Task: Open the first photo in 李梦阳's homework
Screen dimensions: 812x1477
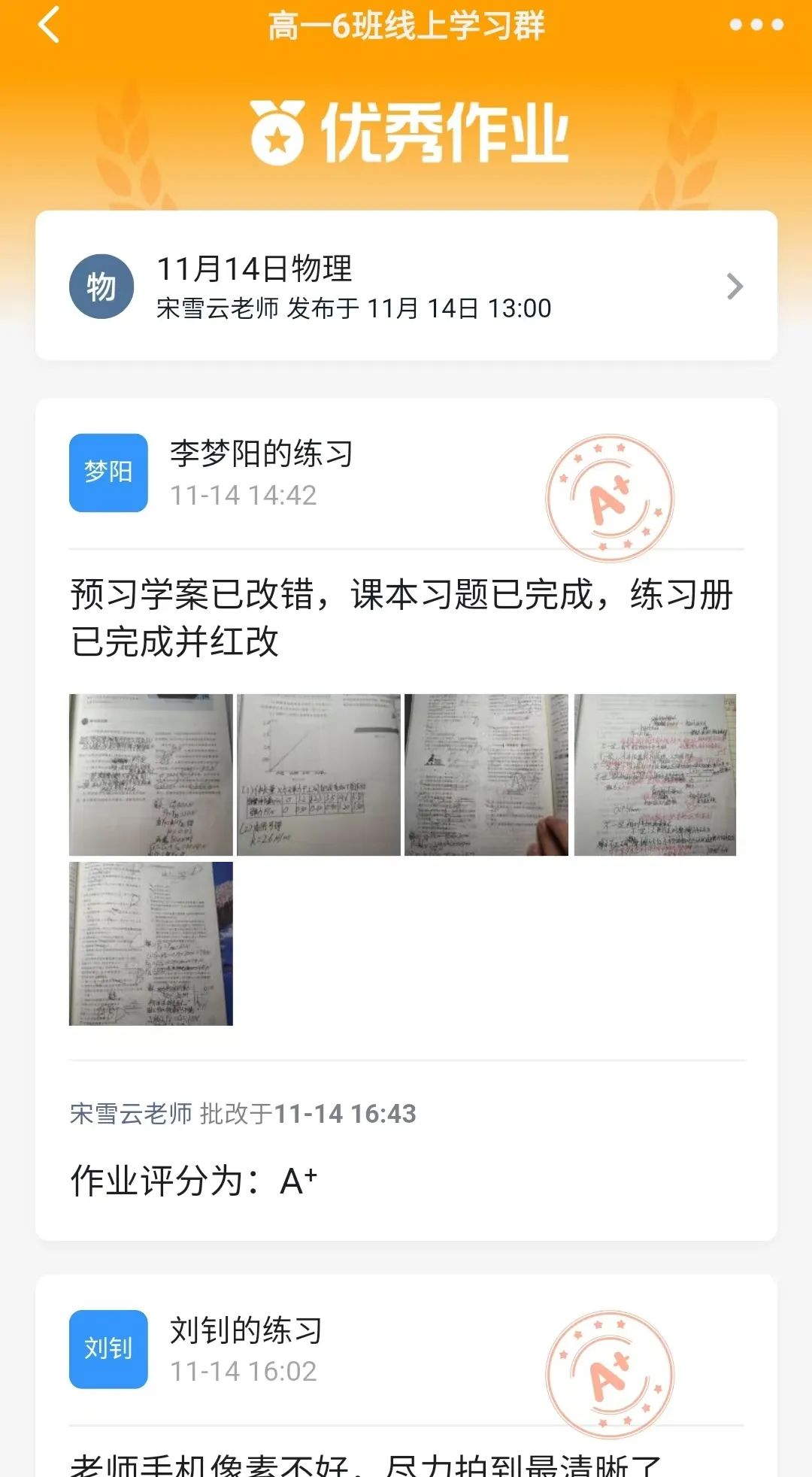Action: (x=151, y=775)
